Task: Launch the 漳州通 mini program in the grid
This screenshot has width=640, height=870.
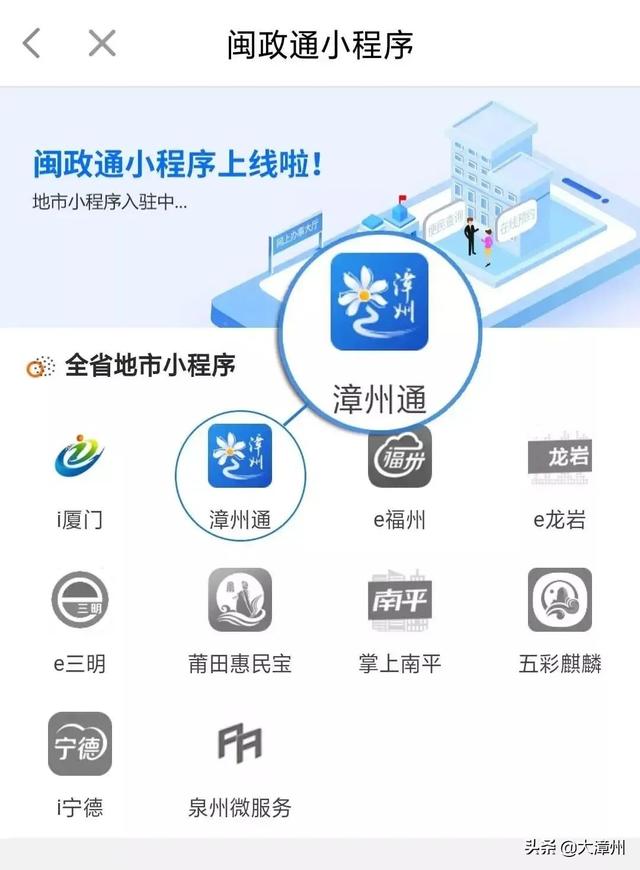Action: point(240,458)
